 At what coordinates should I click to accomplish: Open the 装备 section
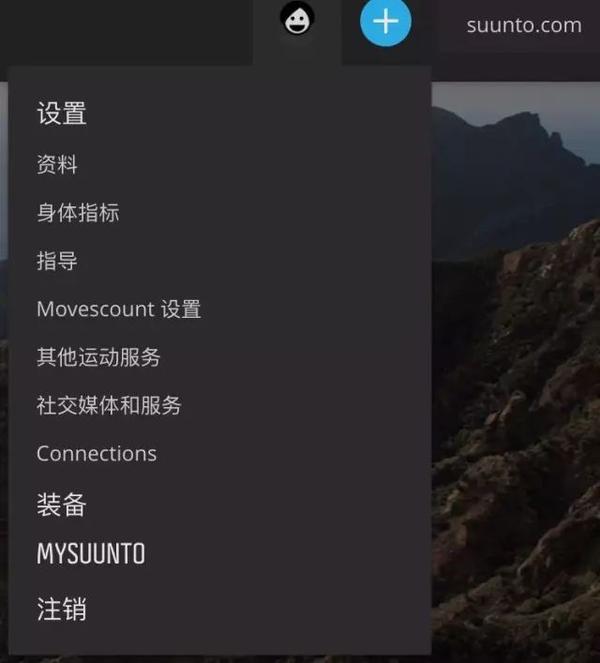tap(62, 505)
